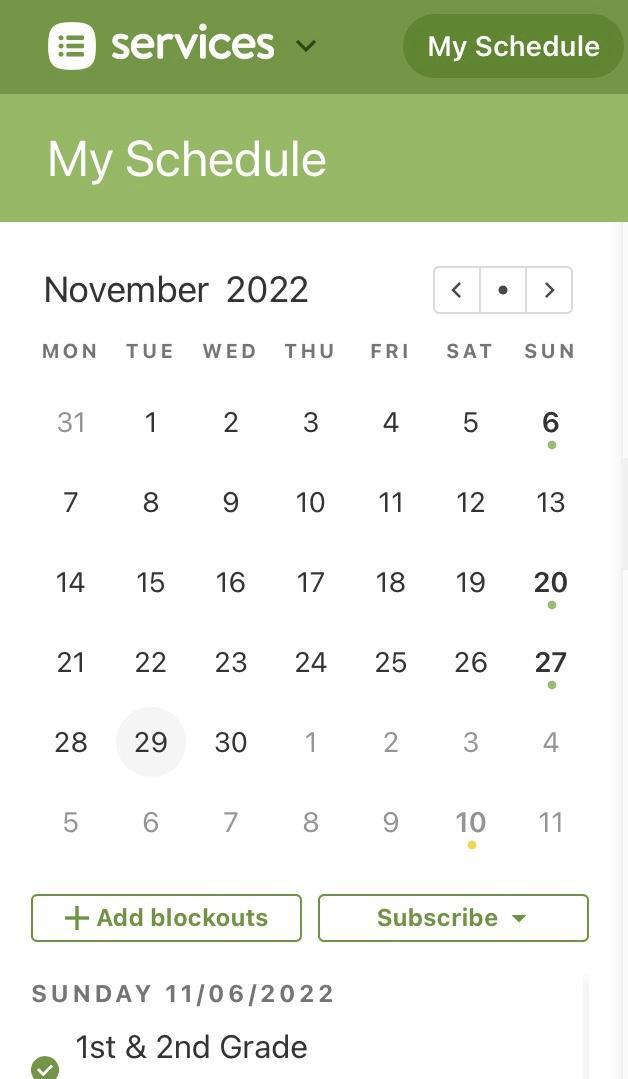Viewport: 628px width, 1079px height.
Task: Select November 1 on the calendar
Action: click(151, 423)
